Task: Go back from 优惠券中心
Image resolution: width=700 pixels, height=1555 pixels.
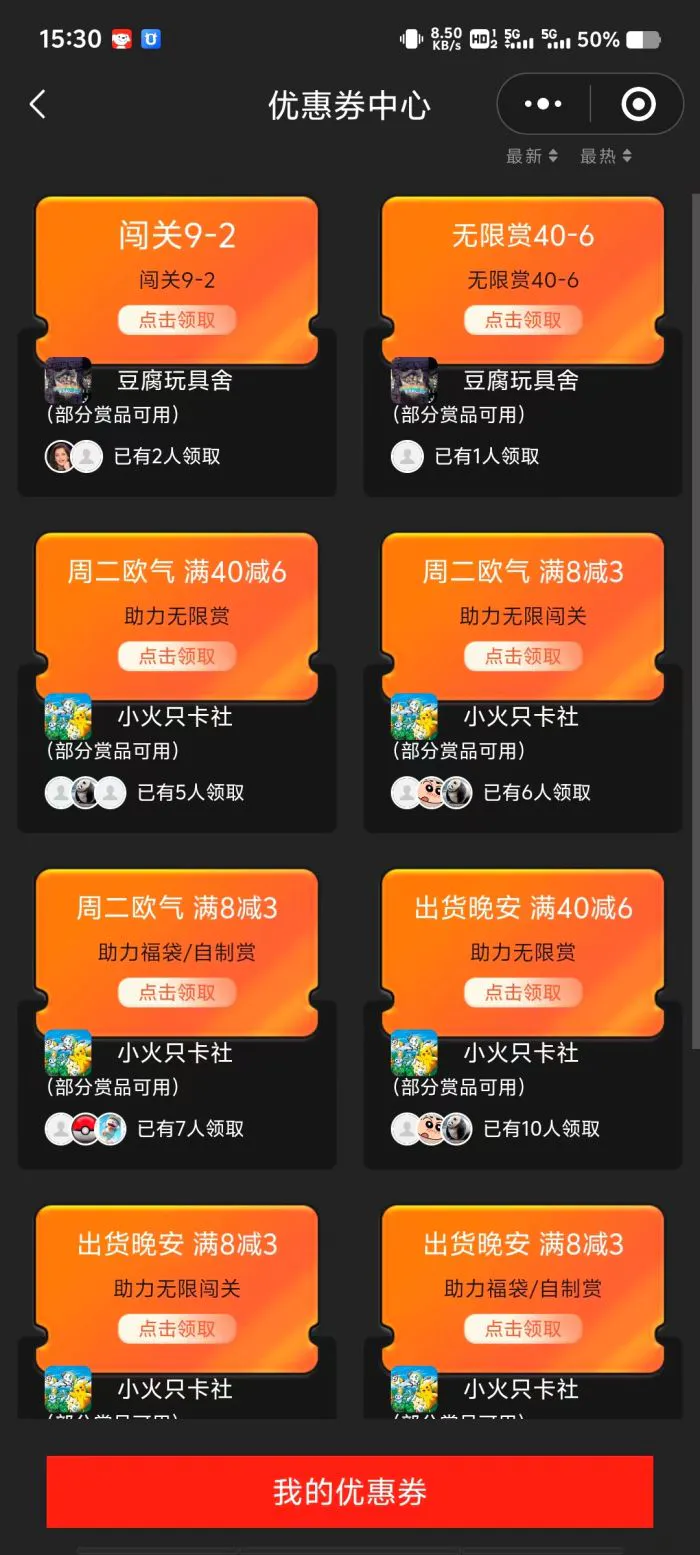Action: [38, 104]
